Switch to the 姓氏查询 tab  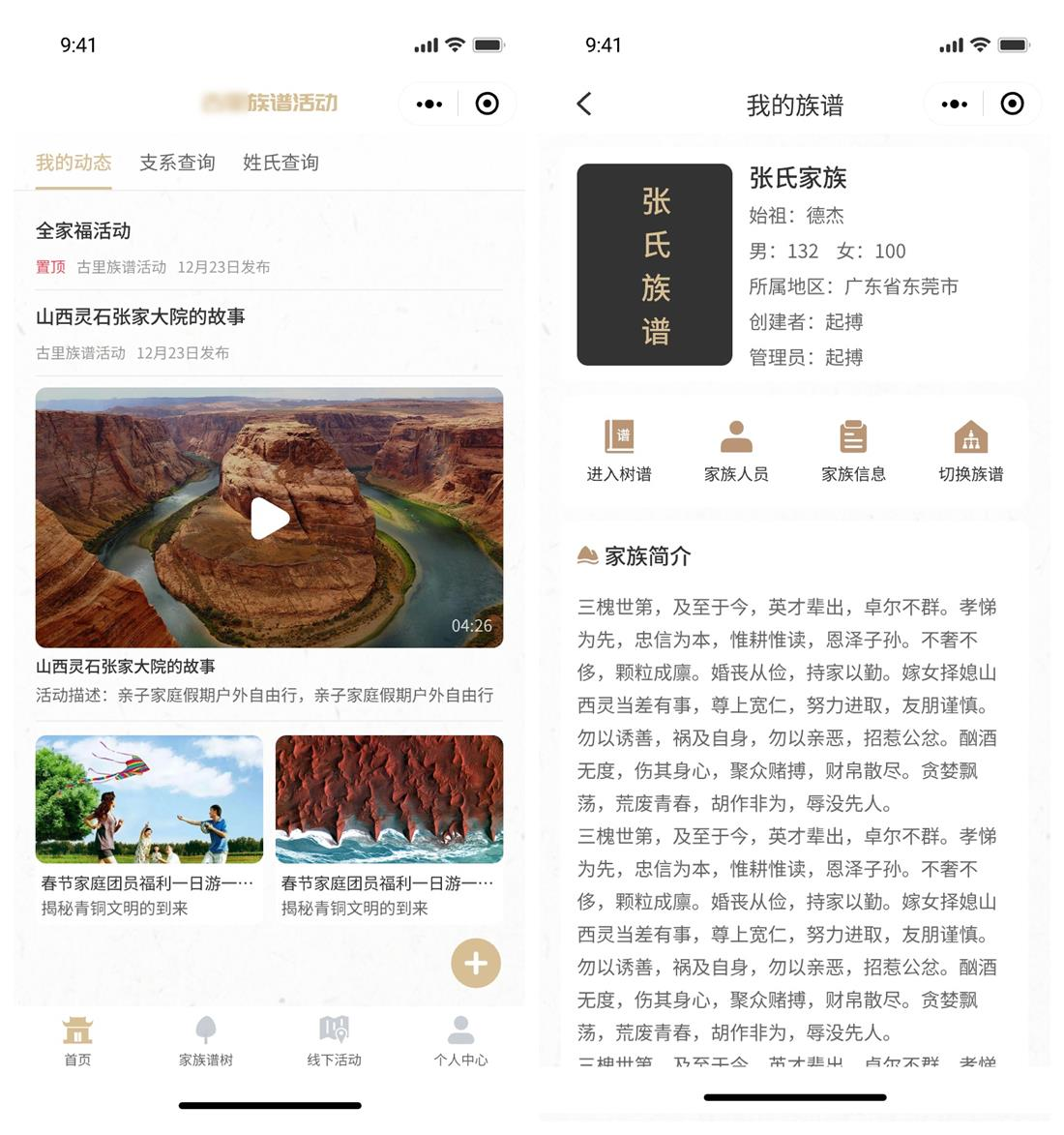pyautogui.click(x=281, y=163)
